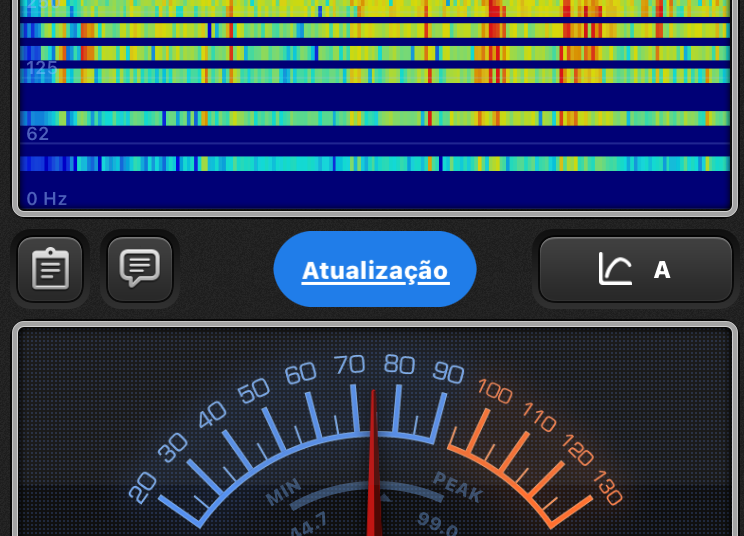Open the clipboard notes icon
Image resolution: width=744 pixels, height=536 pixels.
(50, 269)
